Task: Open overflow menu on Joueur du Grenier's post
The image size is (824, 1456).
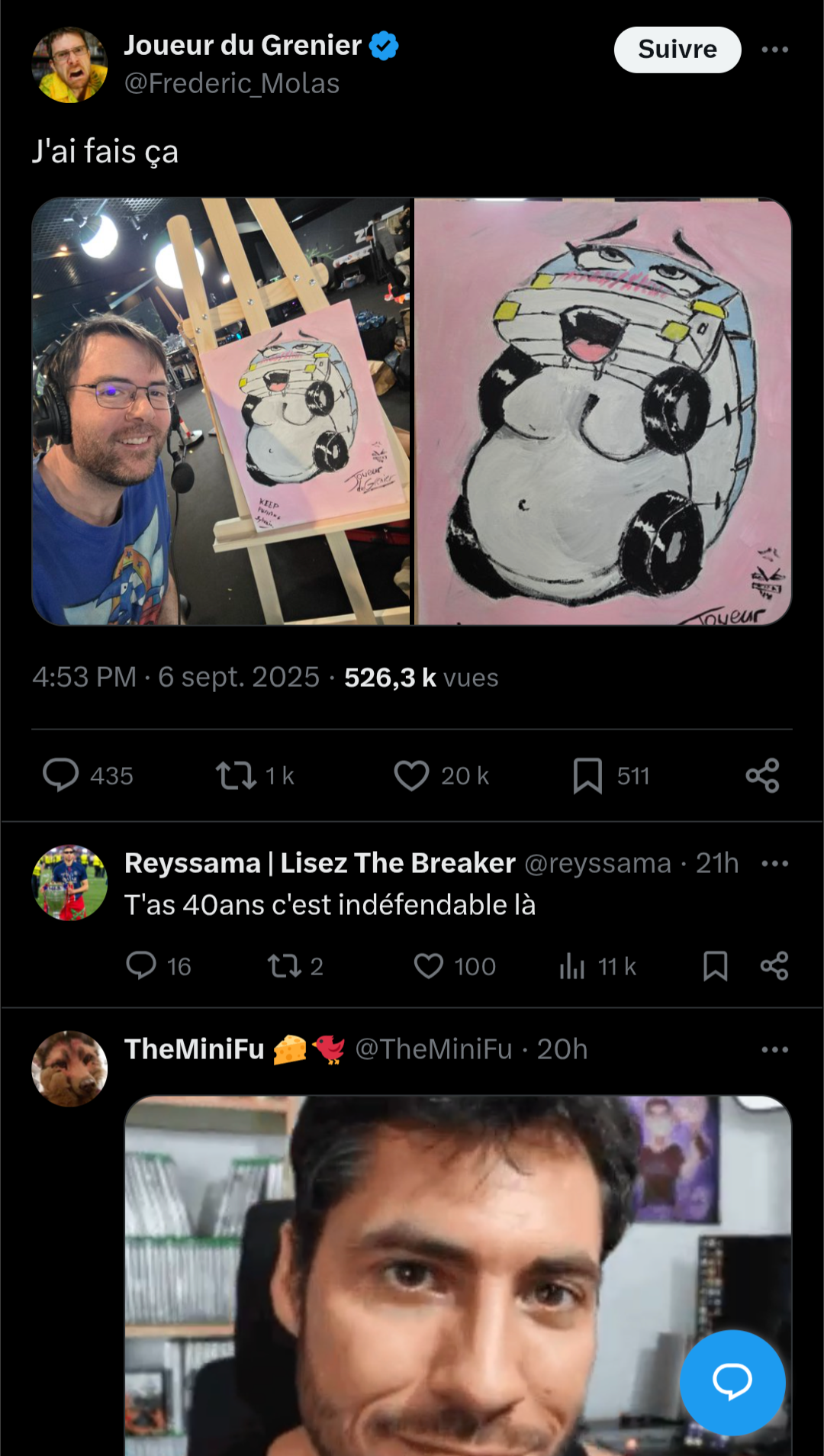Action: [774, 50]
